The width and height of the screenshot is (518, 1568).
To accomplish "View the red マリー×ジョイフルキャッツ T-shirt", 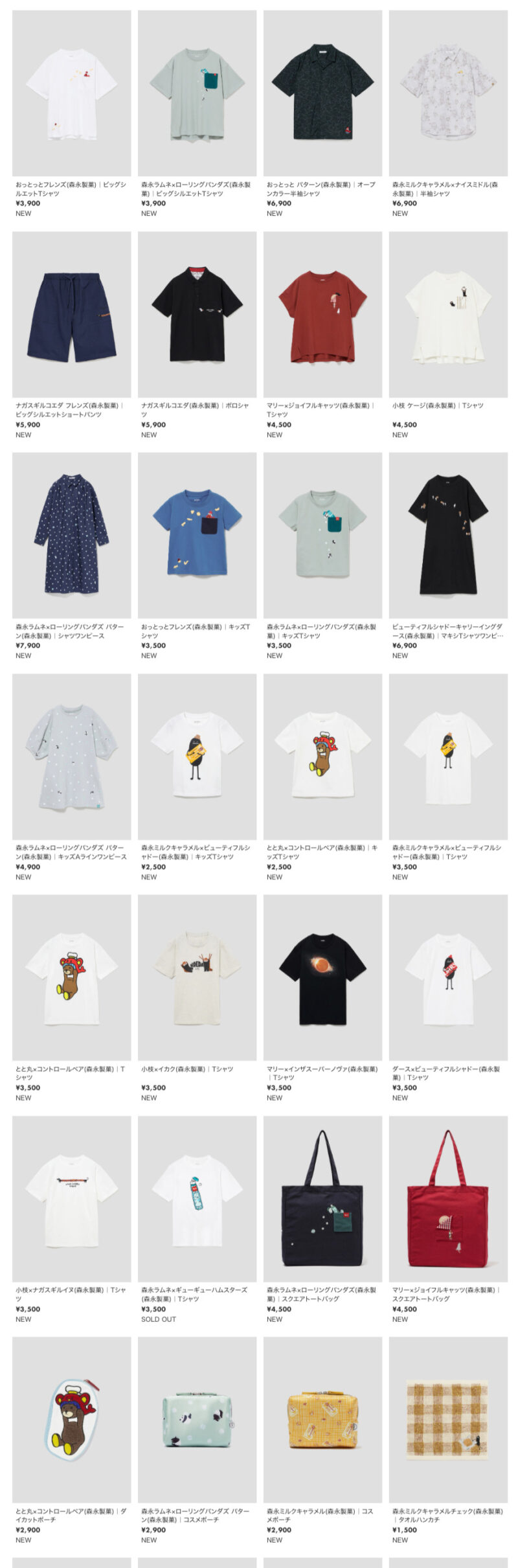I will [322, 315].
